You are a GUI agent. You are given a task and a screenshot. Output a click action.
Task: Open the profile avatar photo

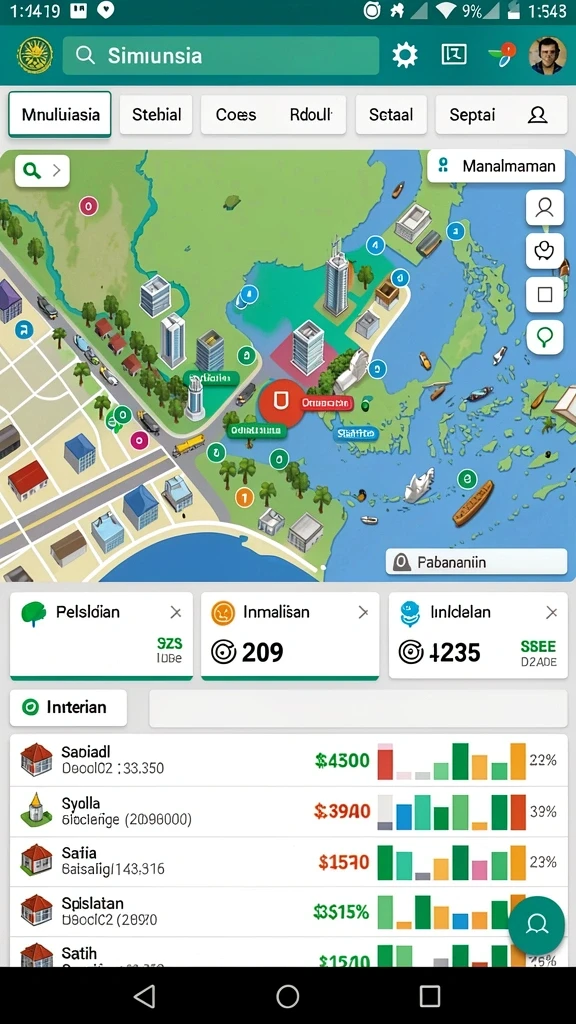[x=547, y=56]
